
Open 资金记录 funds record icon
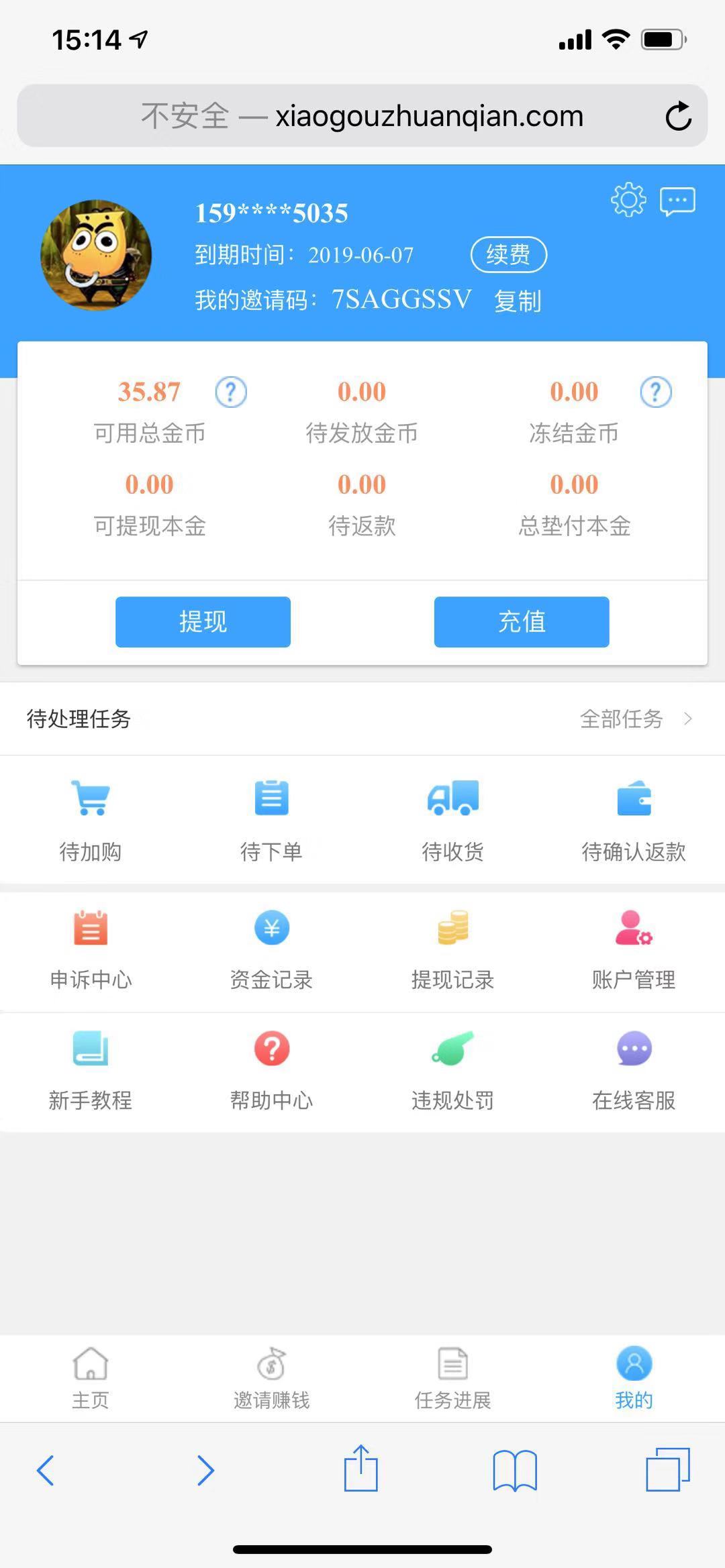click(x=271, y=928)
